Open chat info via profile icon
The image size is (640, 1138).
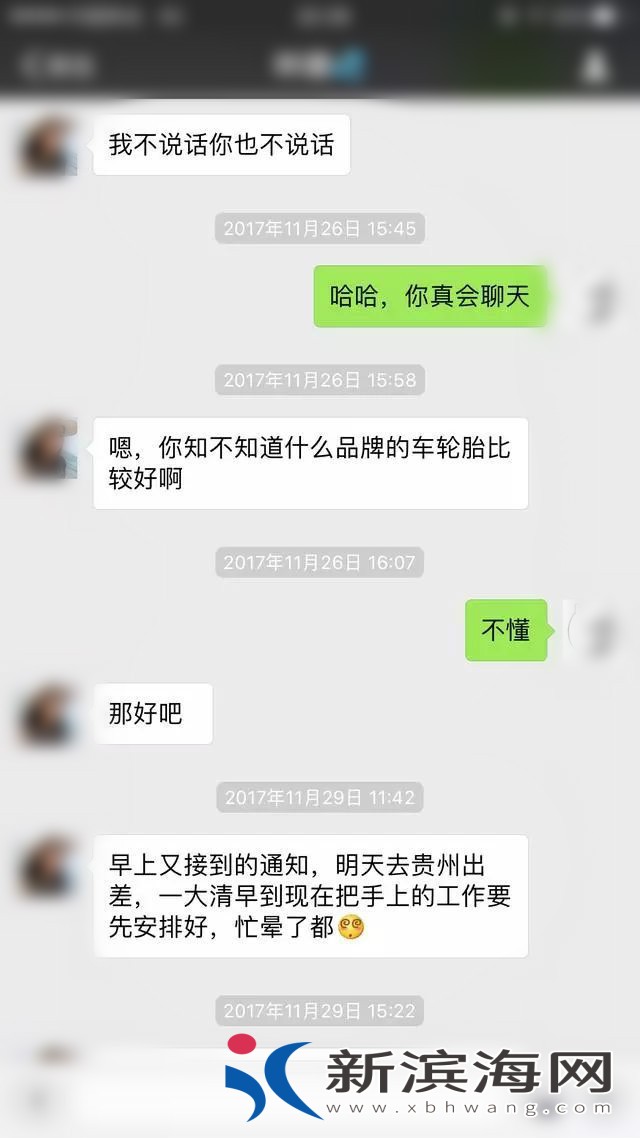[x=595, y=66]
